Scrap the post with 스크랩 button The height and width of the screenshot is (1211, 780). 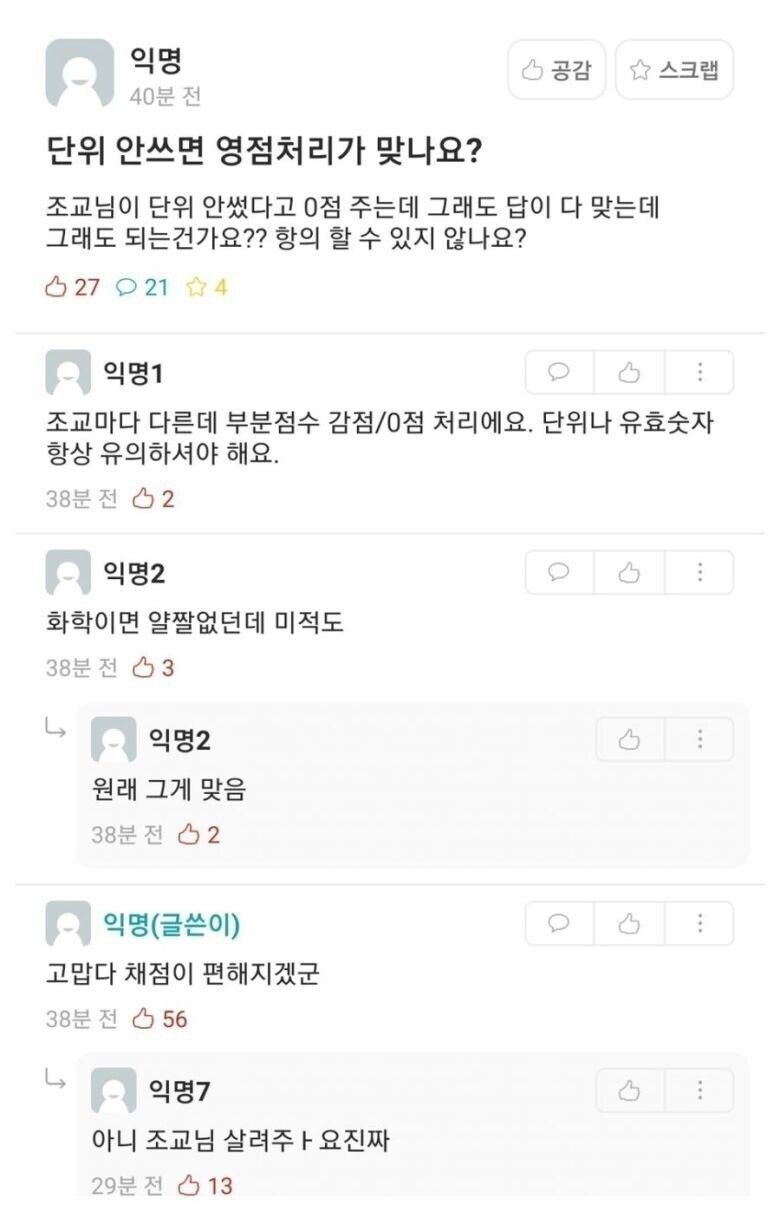(x=674, y=70)
